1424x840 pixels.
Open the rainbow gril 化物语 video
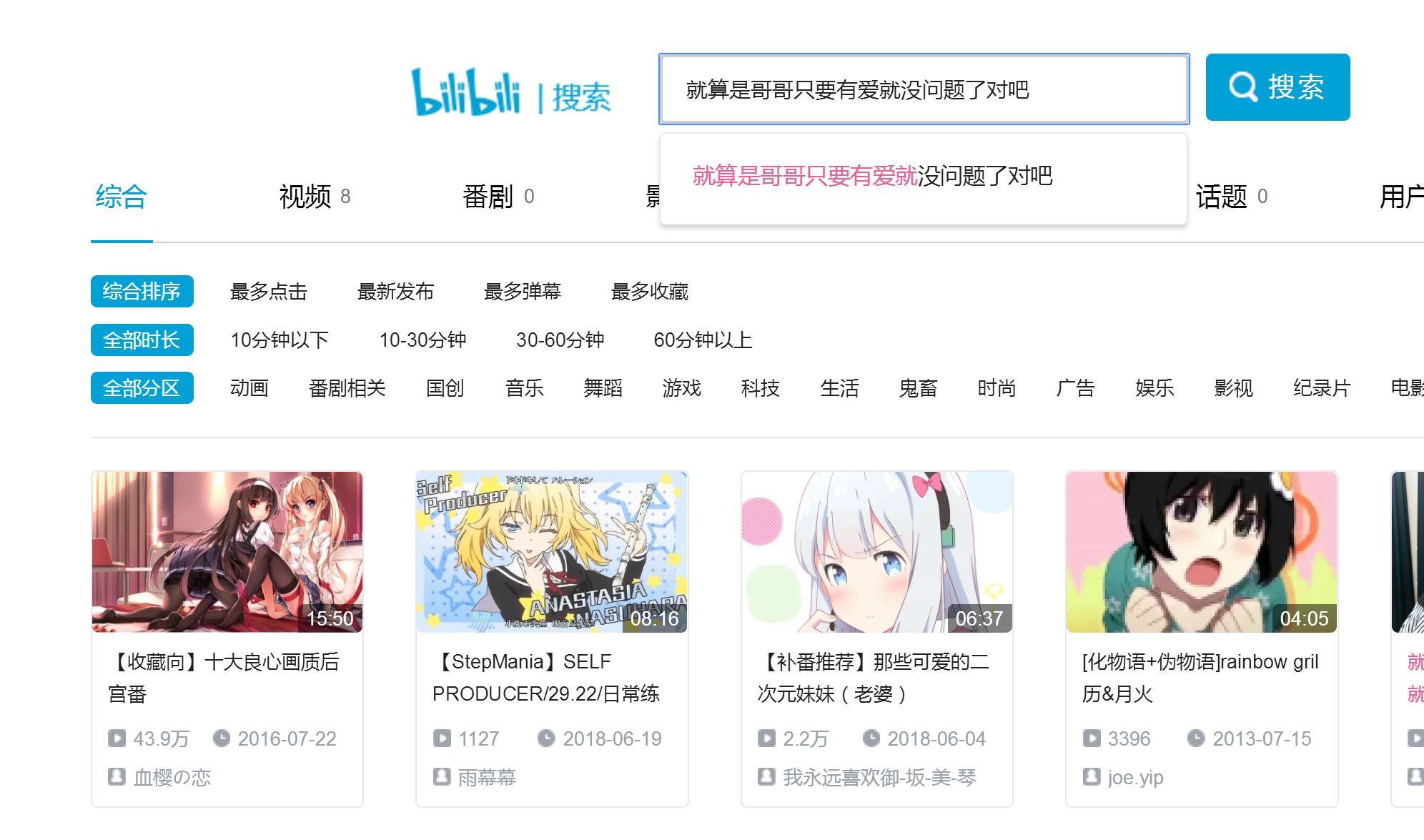[x=1201, y=552]
